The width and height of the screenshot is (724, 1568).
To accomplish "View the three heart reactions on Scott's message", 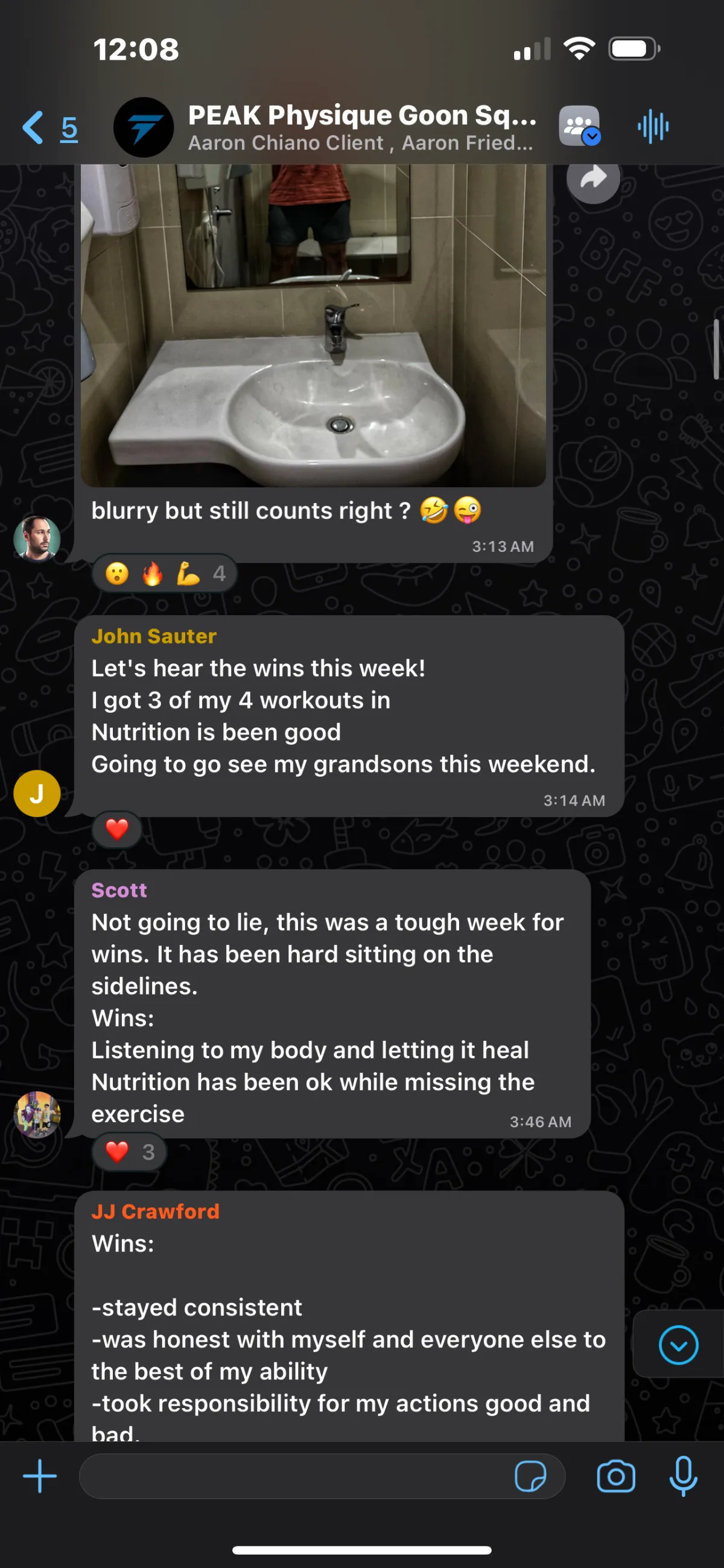I will [x=129, y=1152].
